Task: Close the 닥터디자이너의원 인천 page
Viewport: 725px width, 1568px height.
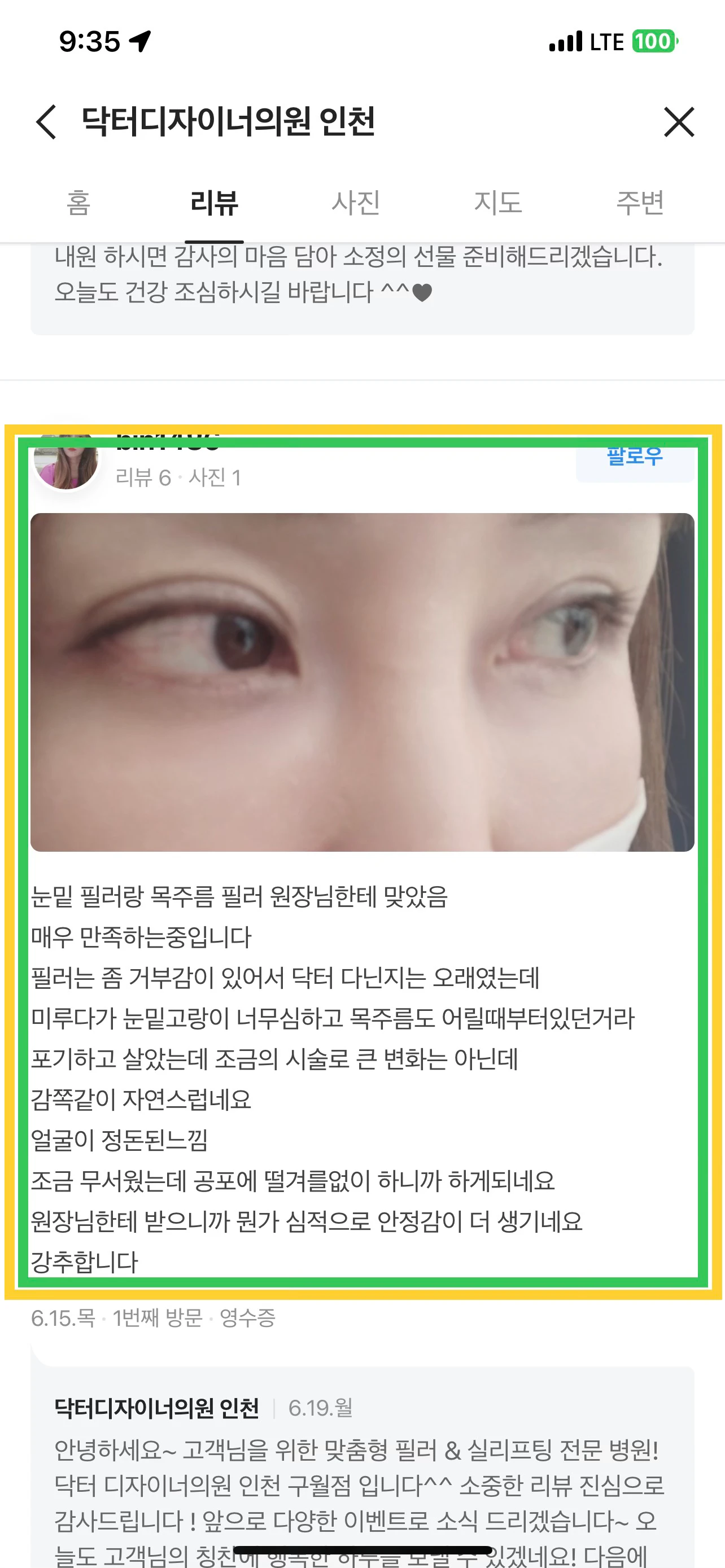Action: tap(679, 122)
